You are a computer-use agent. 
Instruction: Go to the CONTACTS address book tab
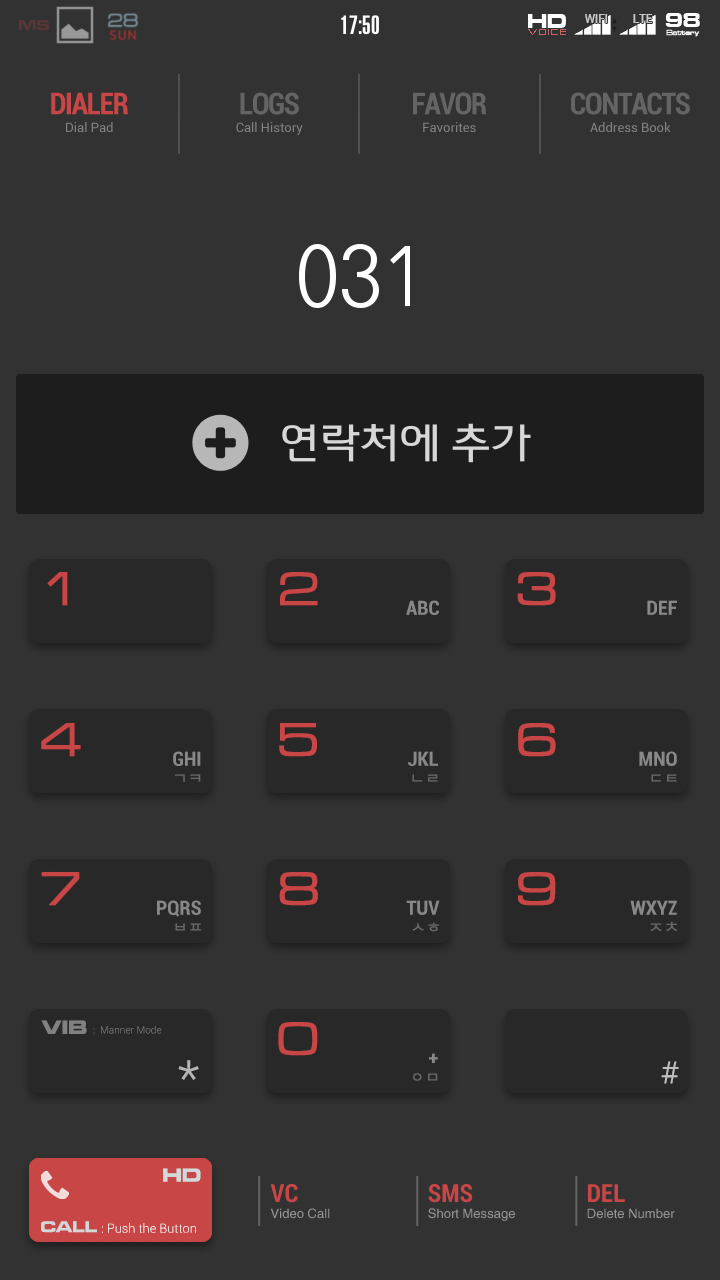tap(630, 113)
